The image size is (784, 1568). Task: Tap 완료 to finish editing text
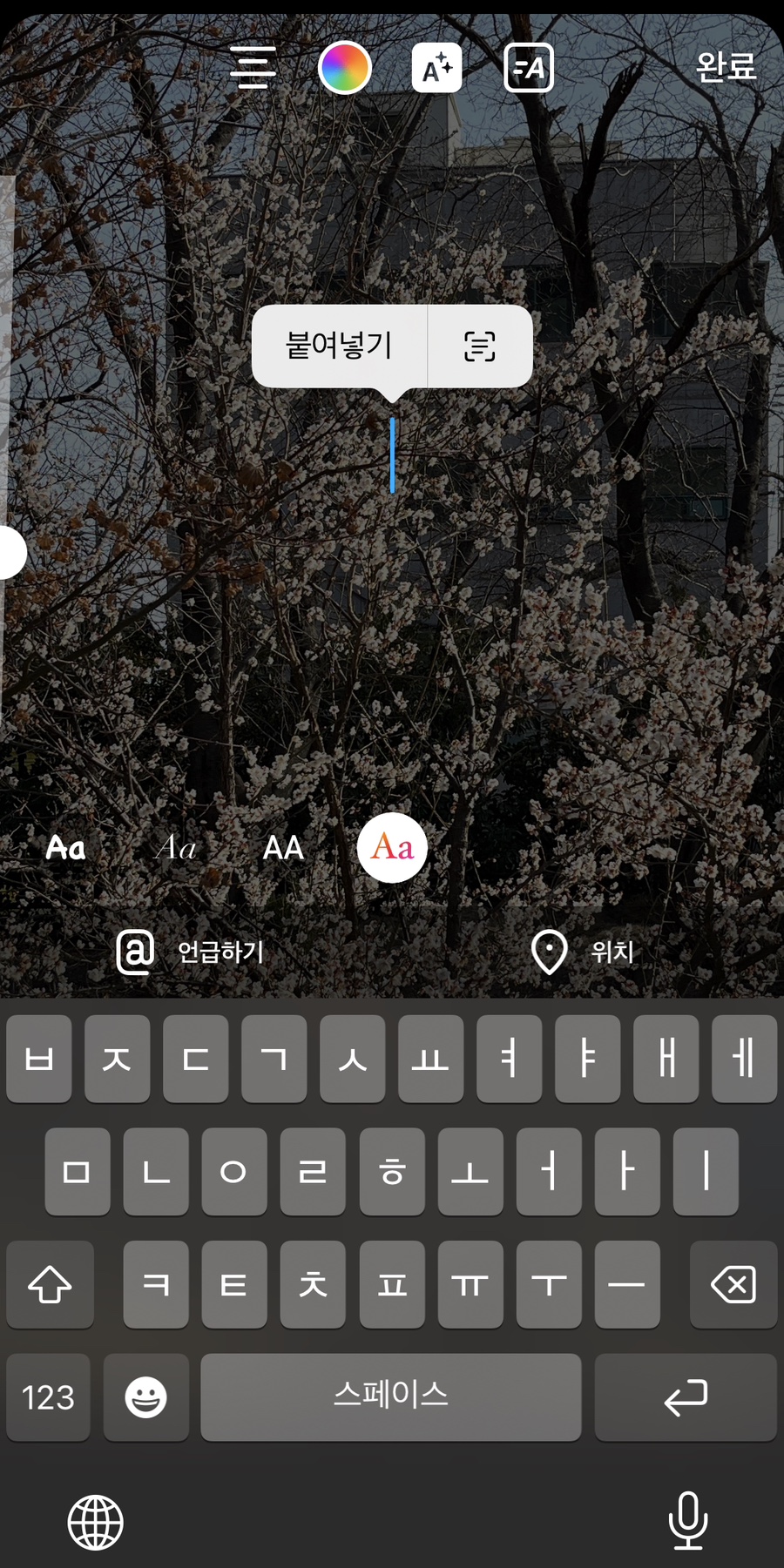click(725, 67)
